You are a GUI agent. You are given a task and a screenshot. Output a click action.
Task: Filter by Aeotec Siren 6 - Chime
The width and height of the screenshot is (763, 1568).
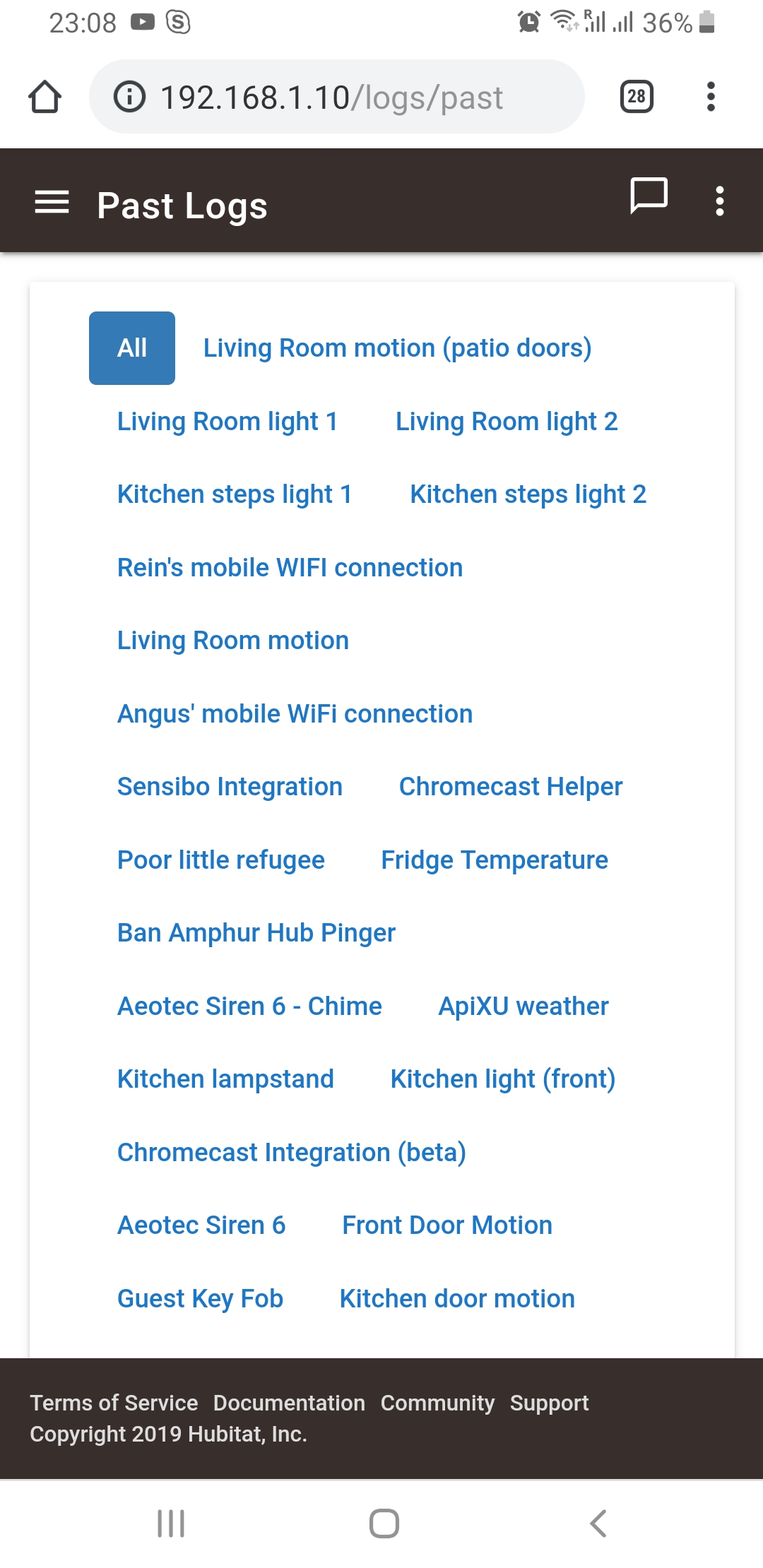[249, 1006]
